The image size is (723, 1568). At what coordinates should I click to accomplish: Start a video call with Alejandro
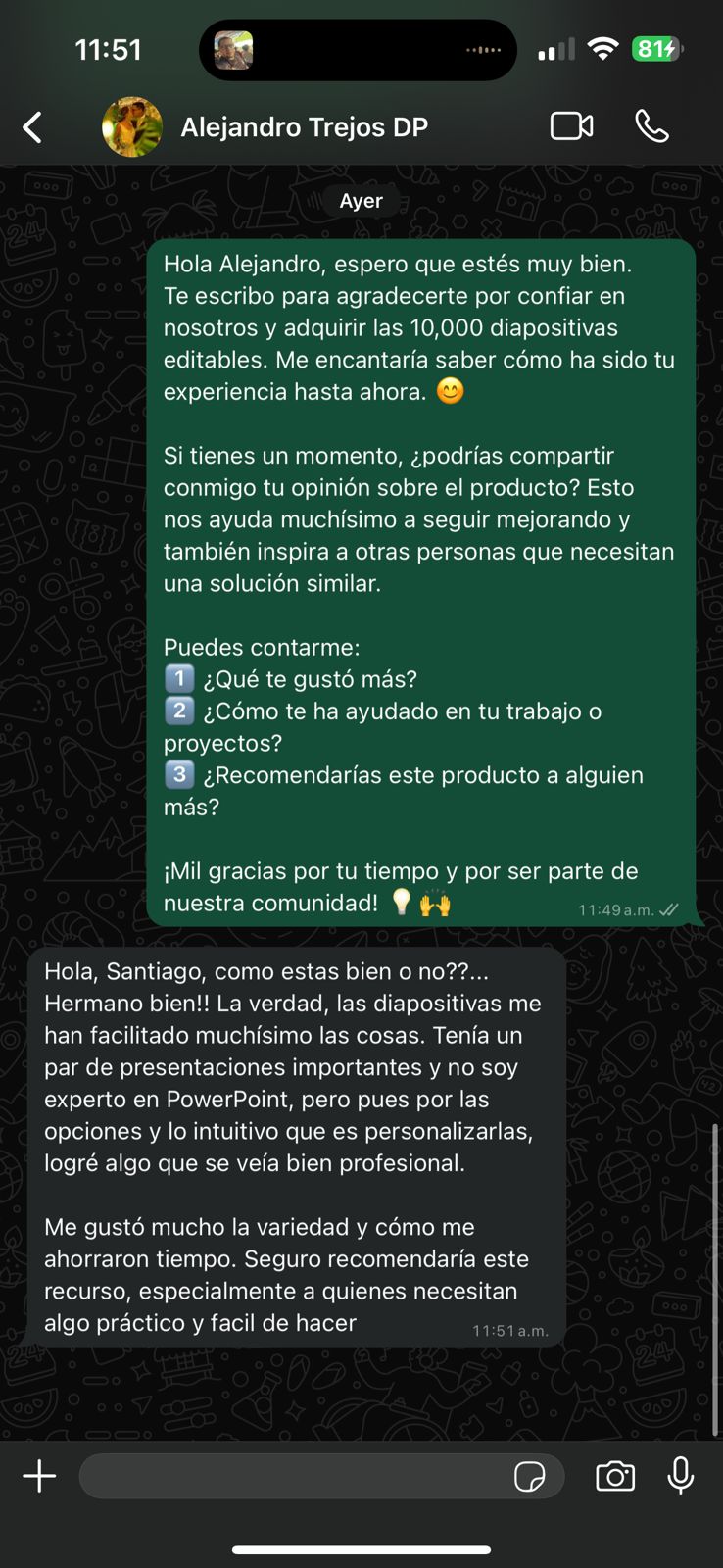point(571,126)
